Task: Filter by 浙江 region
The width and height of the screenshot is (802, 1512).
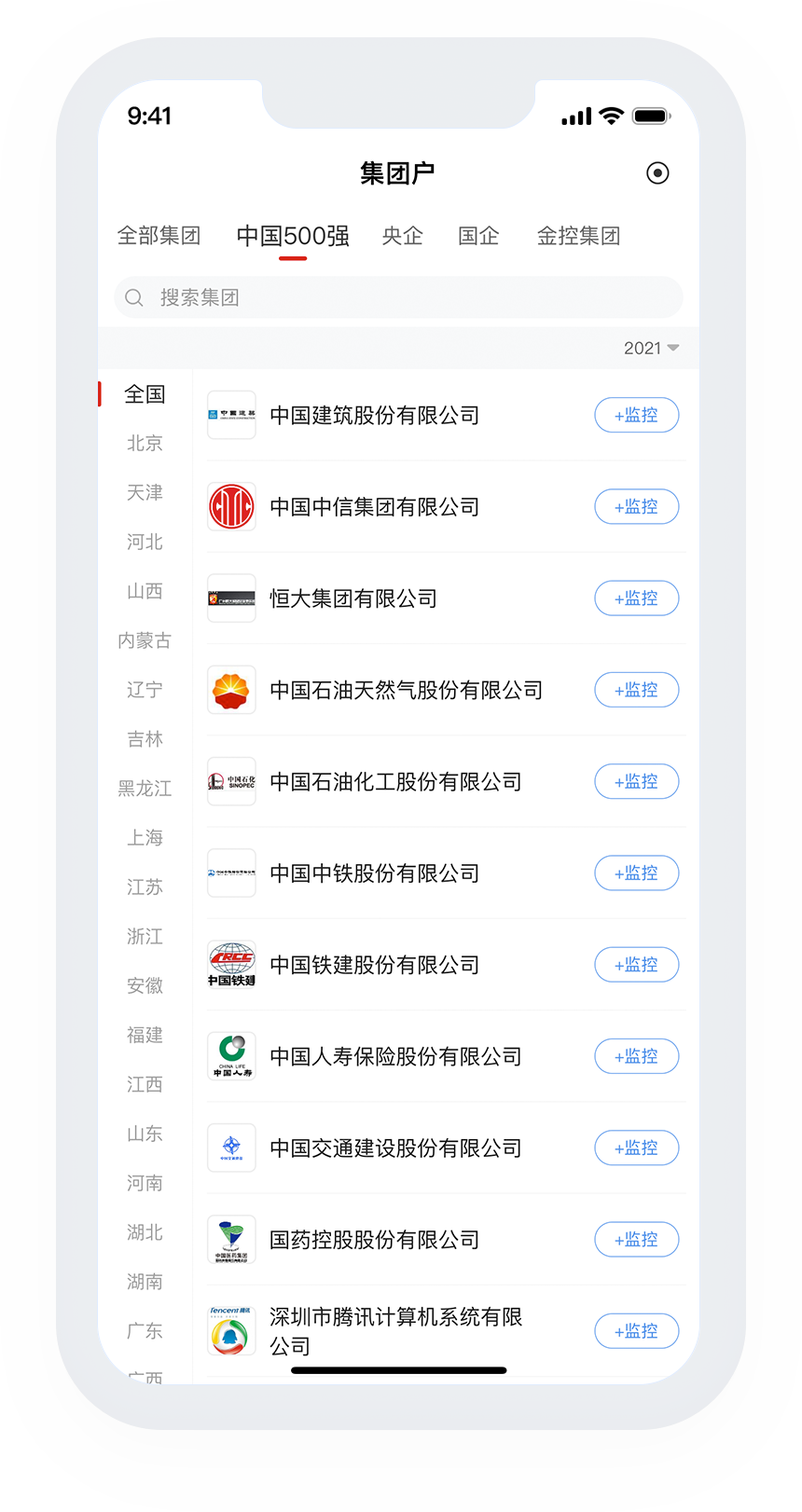Action: [145, 937]
